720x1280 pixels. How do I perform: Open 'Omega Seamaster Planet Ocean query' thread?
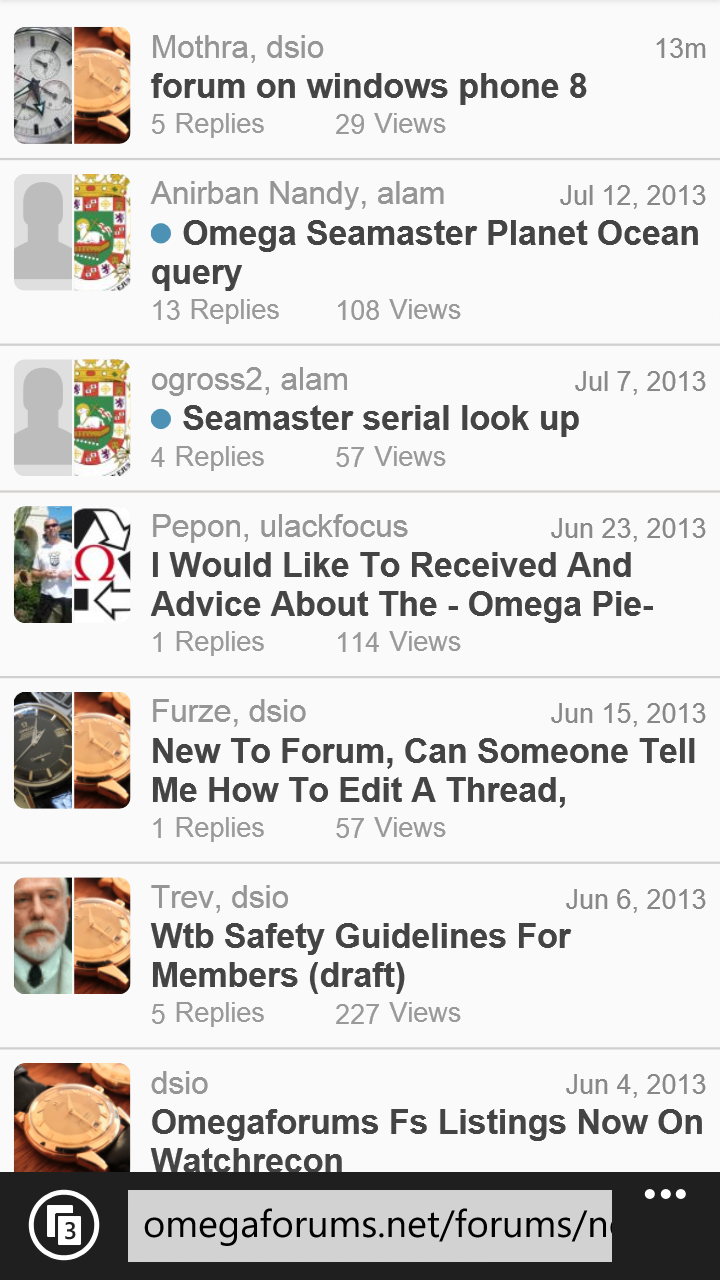tap(425, 252)
